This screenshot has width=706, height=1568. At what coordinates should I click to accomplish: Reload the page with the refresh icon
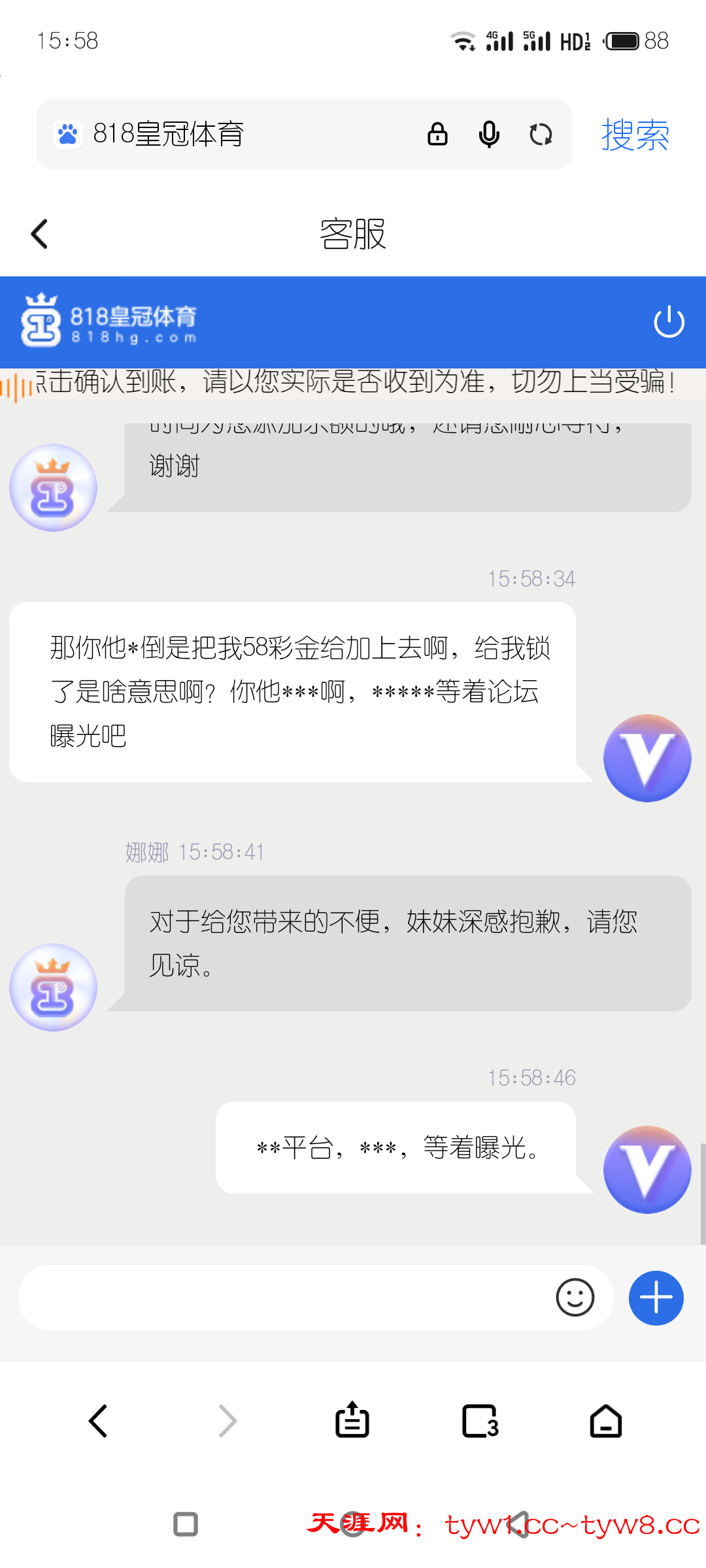(x=541, y=134)
